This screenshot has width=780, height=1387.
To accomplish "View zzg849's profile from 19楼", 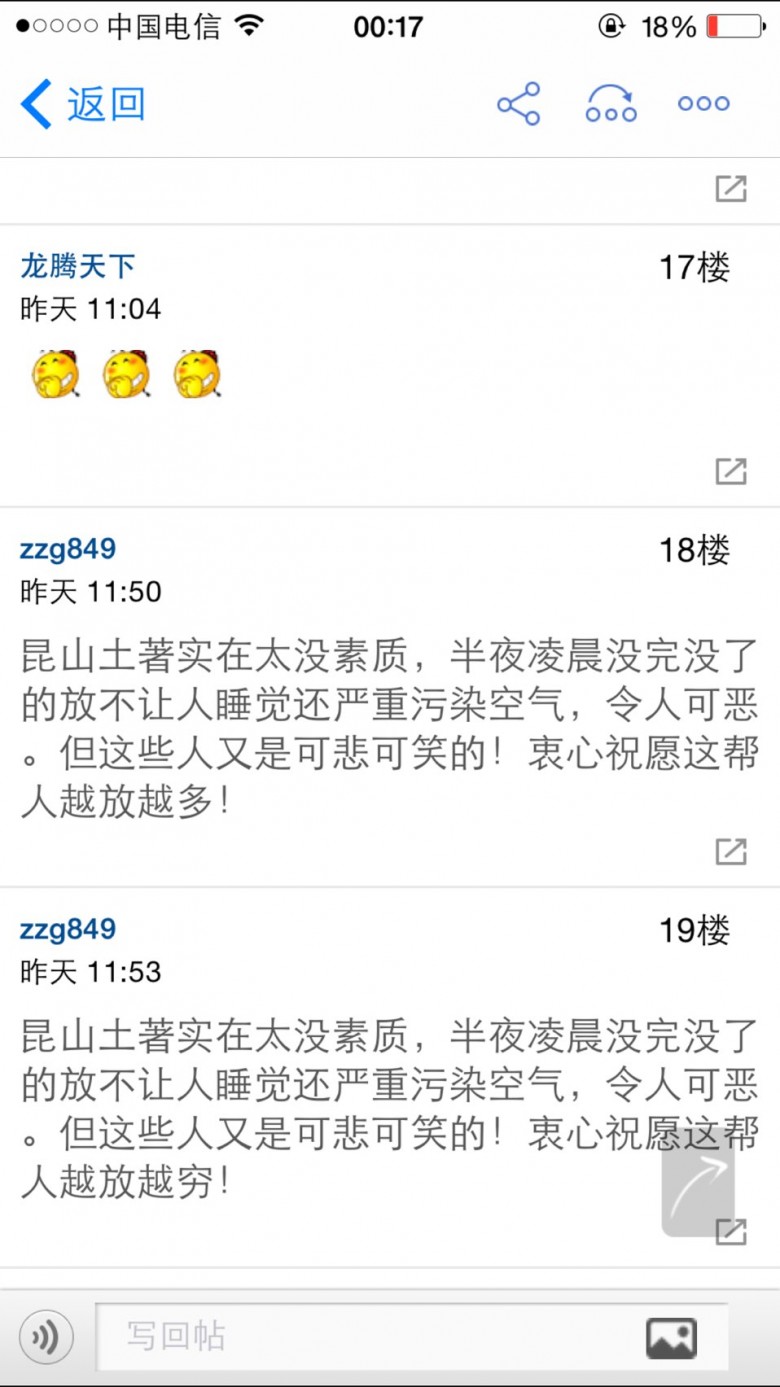I will pos(68,929).
